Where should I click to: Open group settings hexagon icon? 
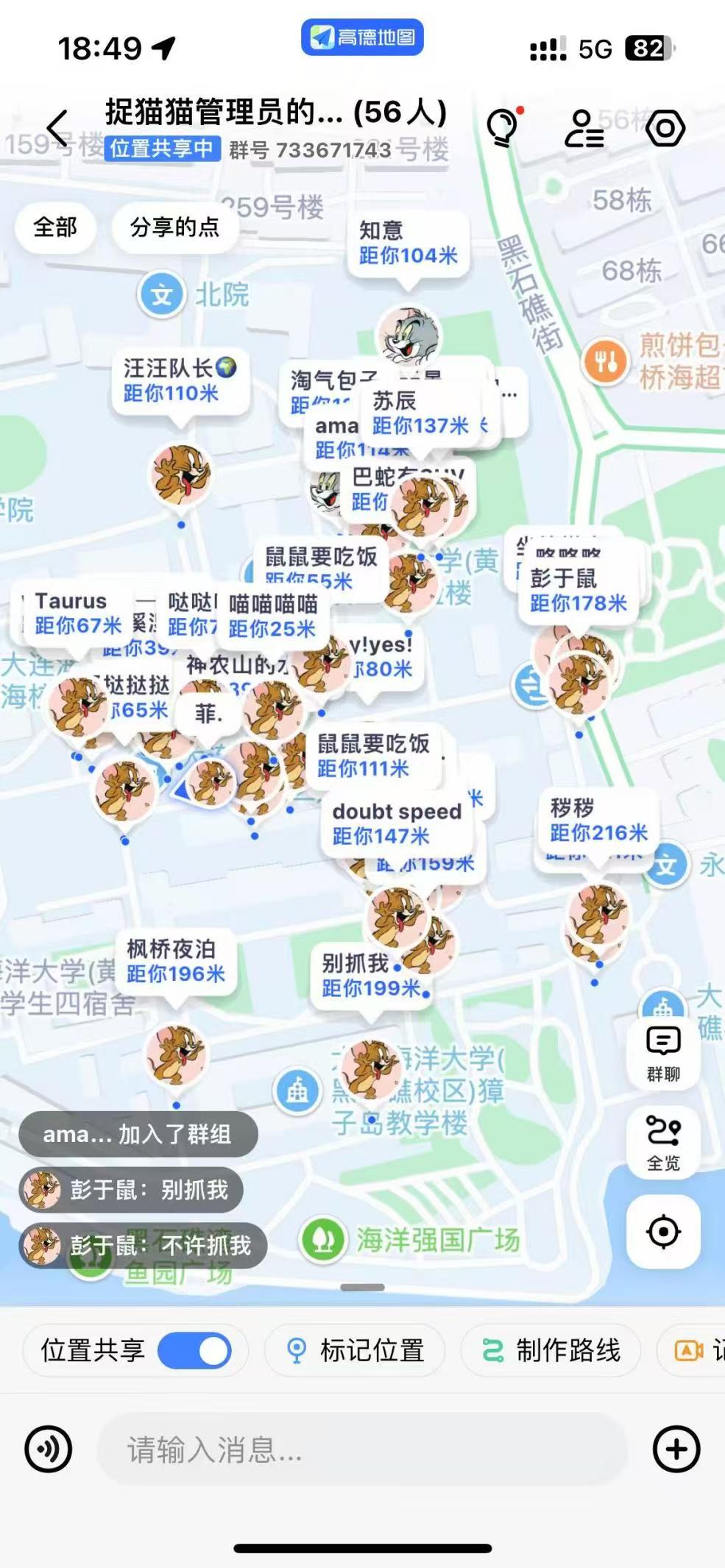point(665,129)
